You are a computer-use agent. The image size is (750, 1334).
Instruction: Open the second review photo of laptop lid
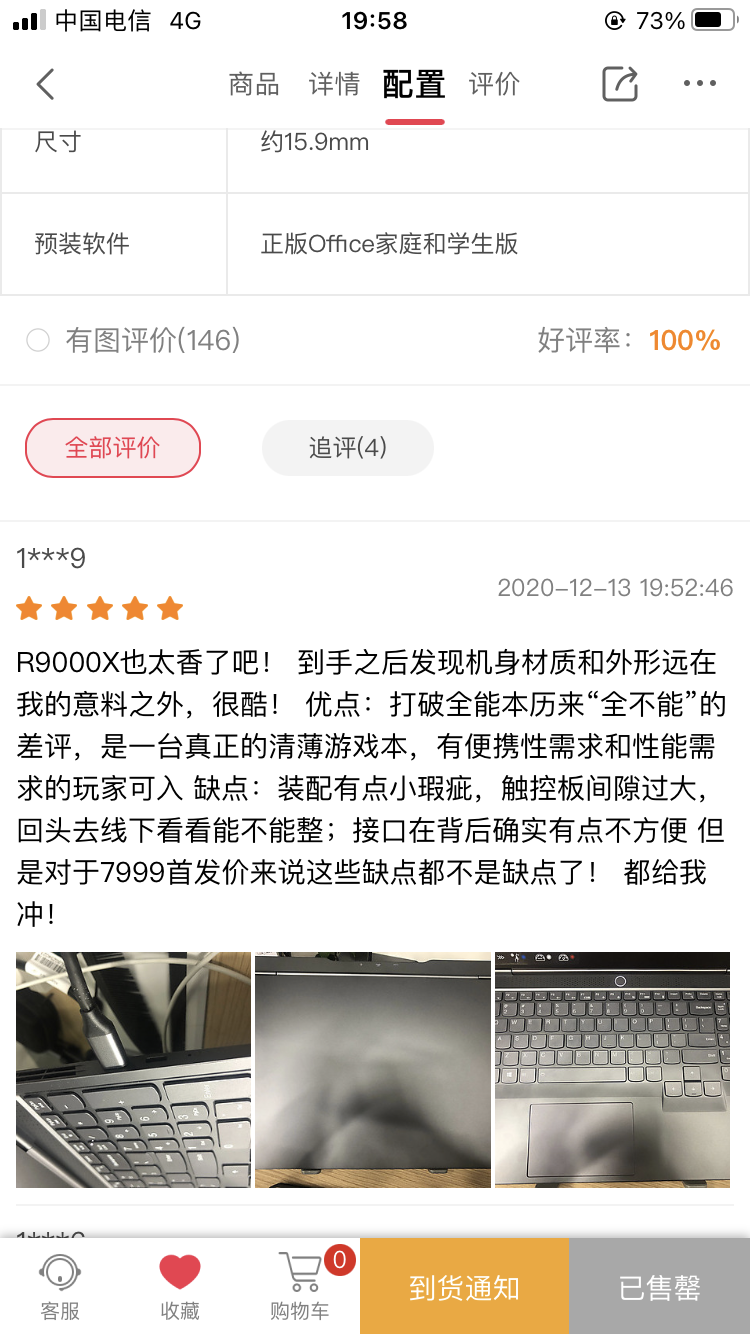373,1069
